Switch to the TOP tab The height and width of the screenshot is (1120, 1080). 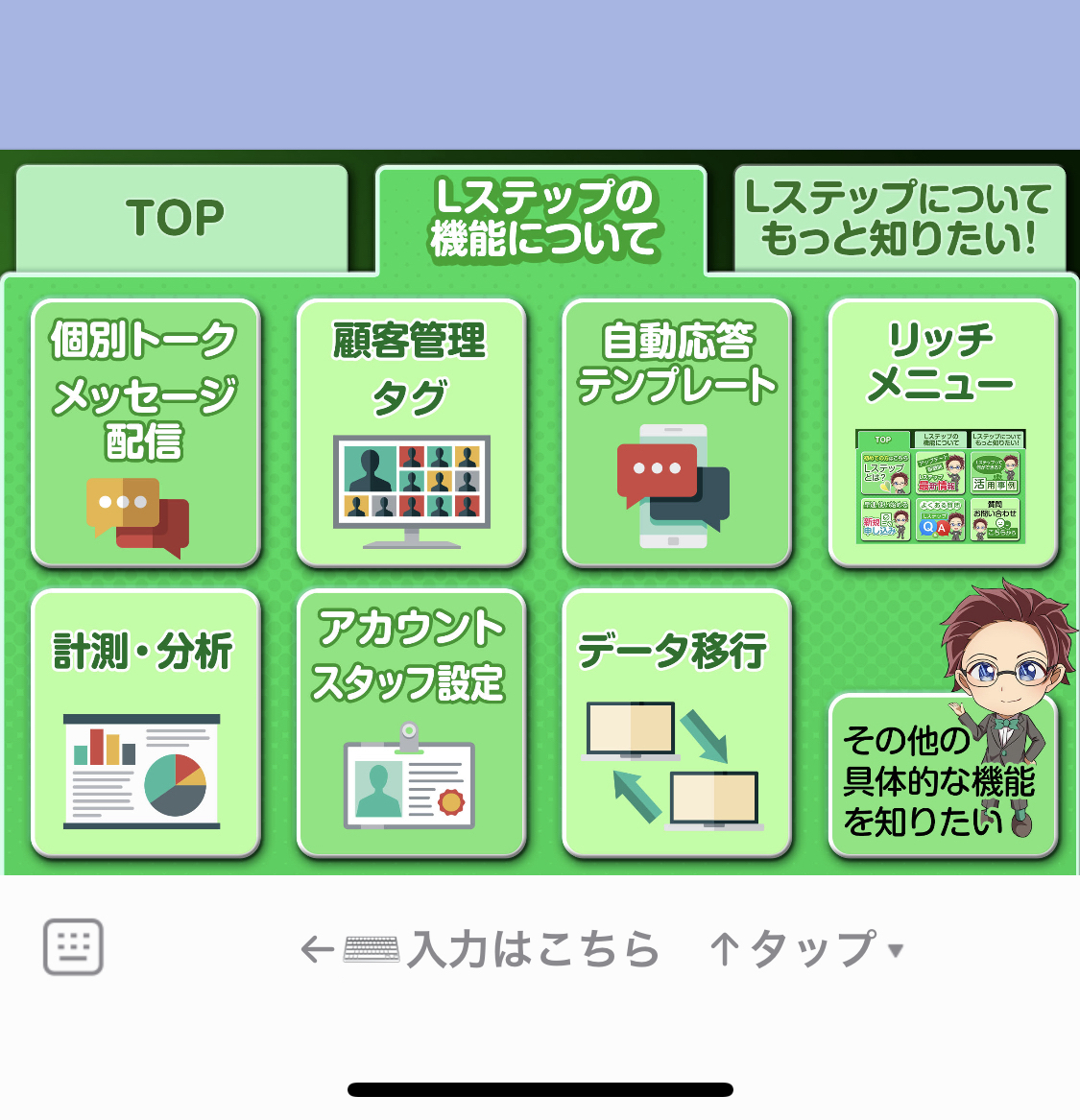[x=180, y=219]
